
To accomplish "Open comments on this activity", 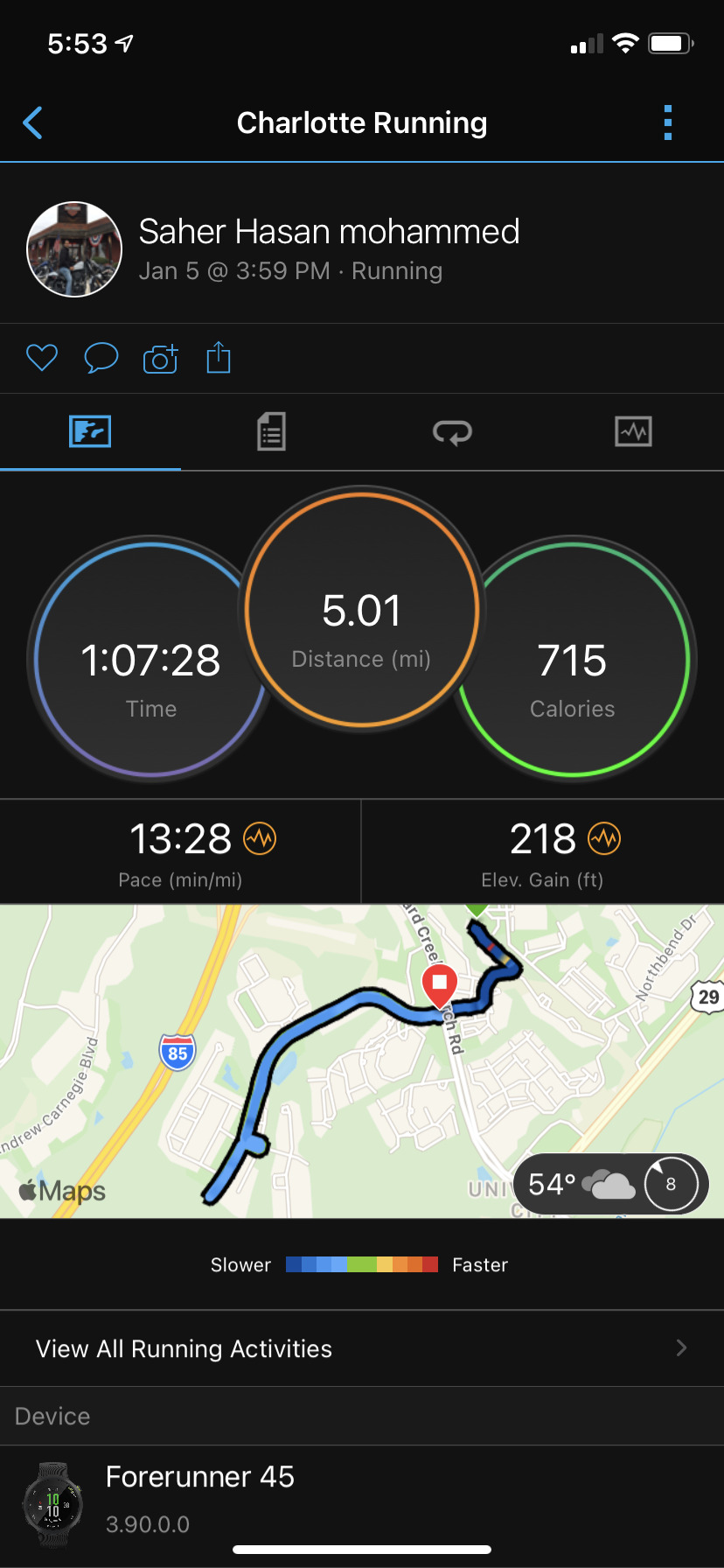I will (x=101, y=358).
